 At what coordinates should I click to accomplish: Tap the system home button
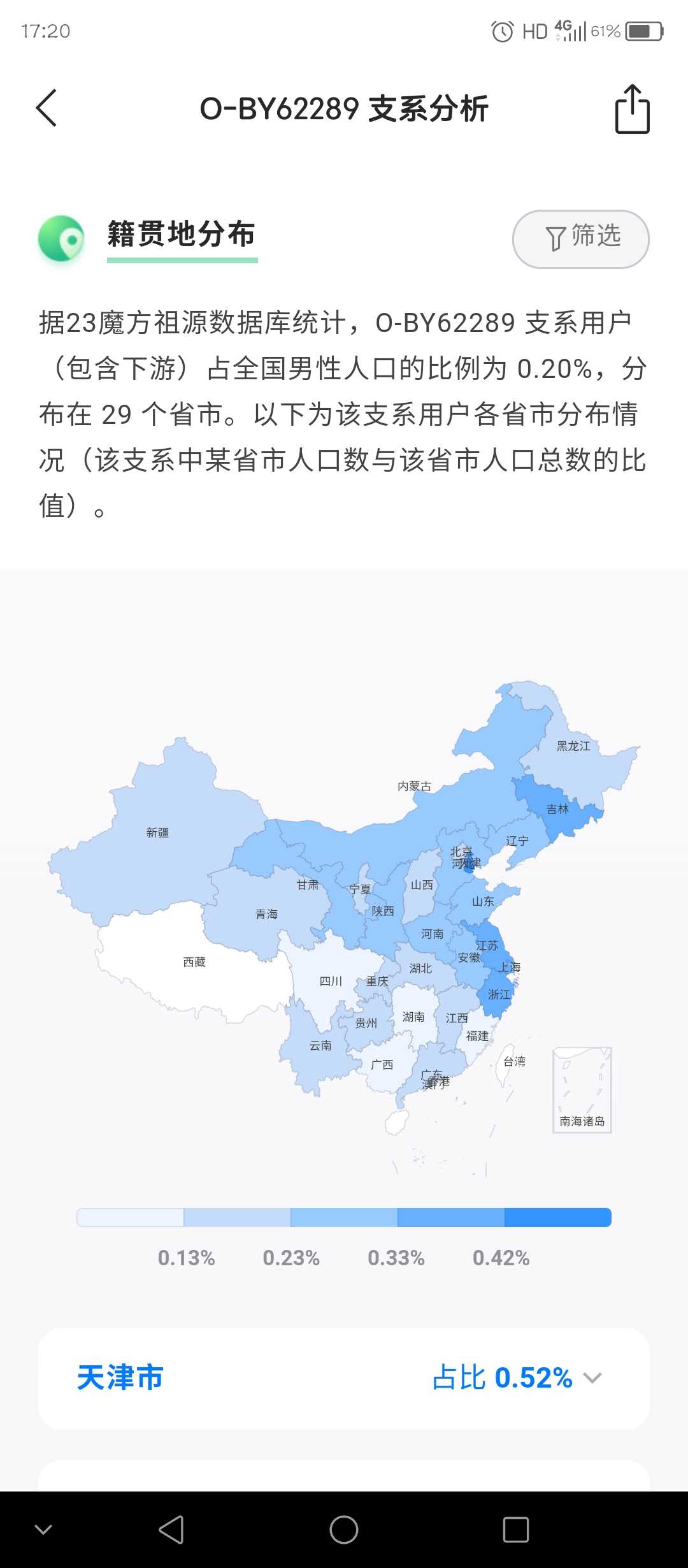(x=344, y=1530)
